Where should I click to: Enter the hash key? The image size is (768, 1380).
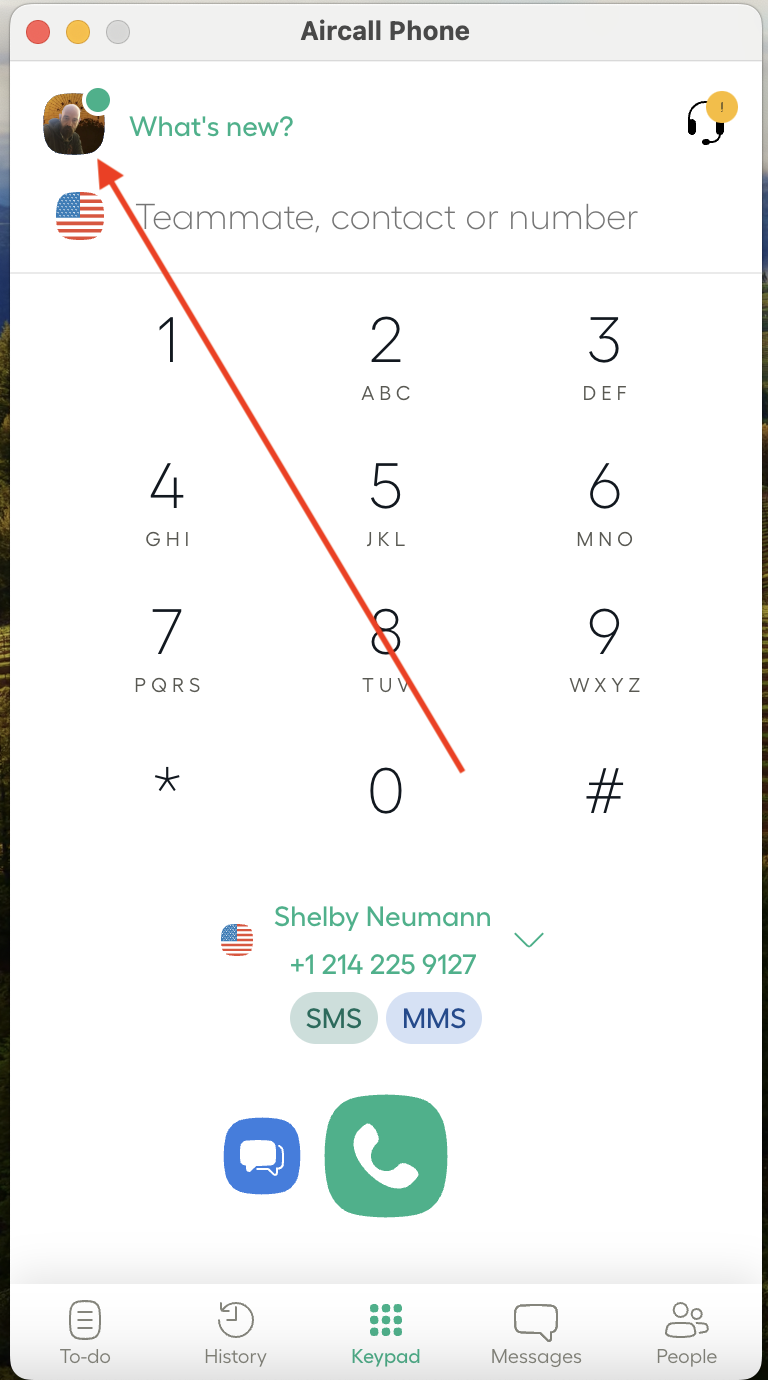click(x=604, y=791)
